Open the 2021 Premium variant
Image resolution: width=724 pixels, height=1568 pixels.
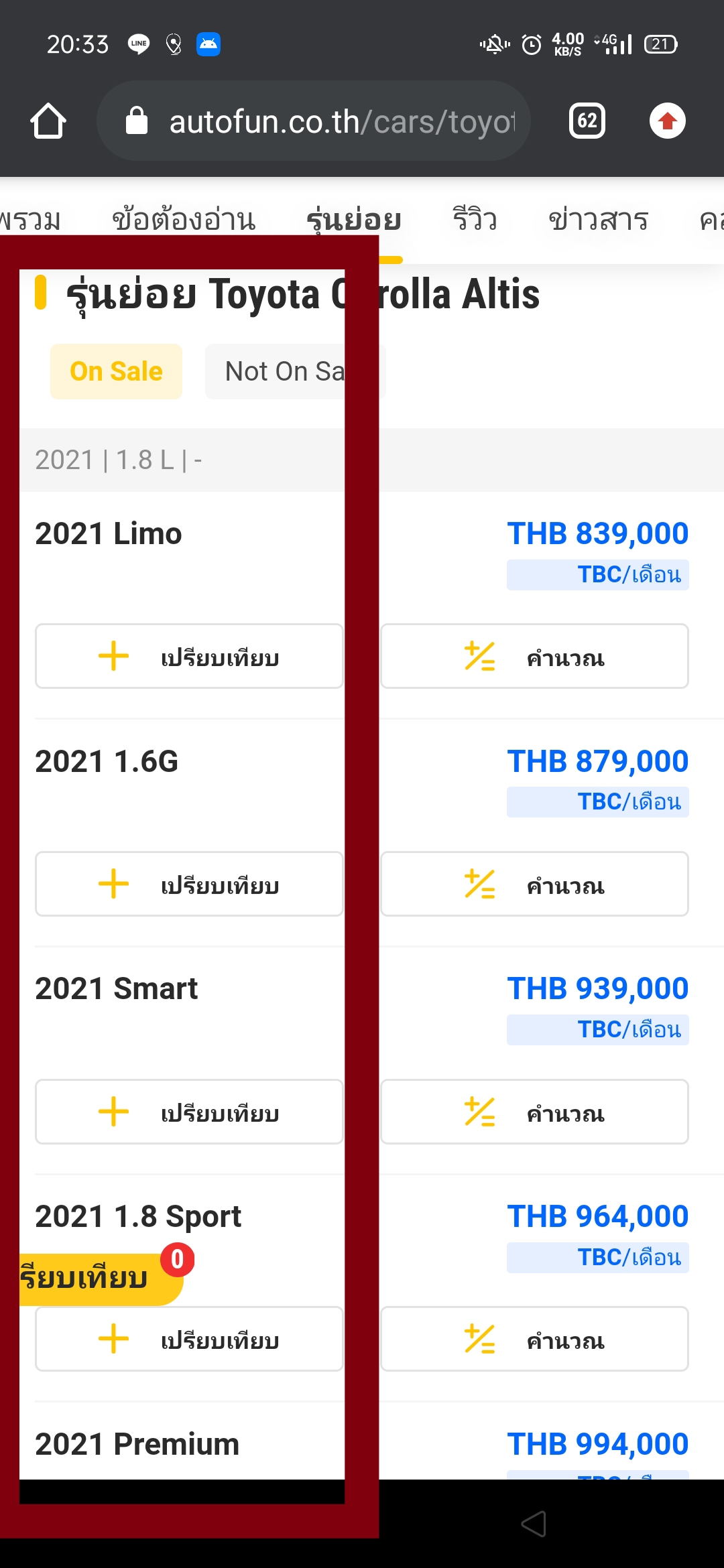(137, 1444)
